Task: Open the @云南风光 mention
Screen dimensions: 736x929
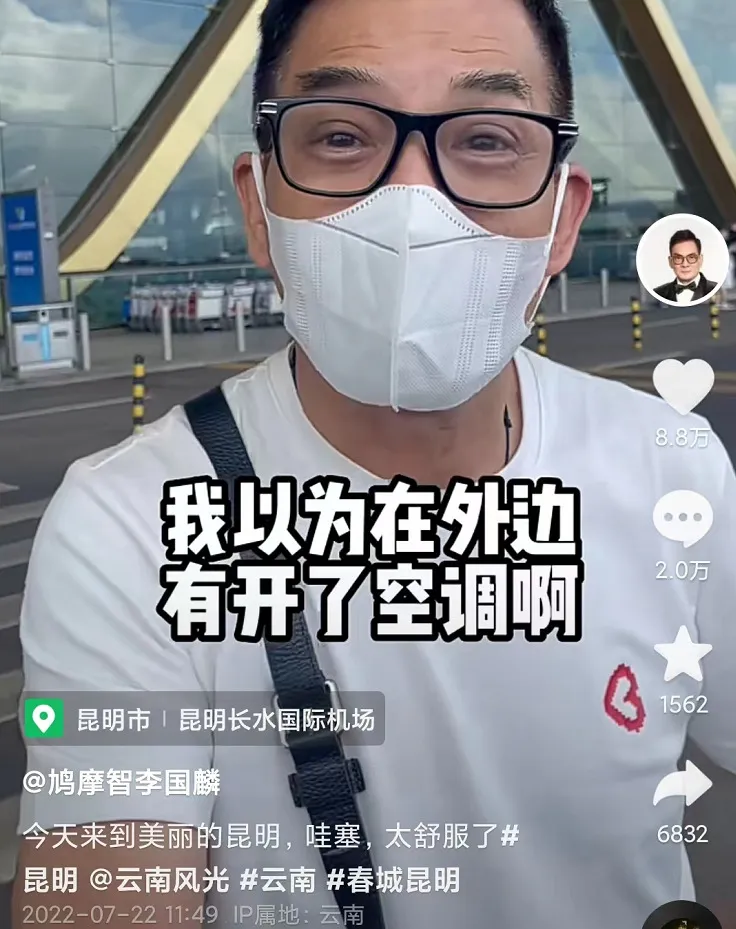Action: click(161, 880)
